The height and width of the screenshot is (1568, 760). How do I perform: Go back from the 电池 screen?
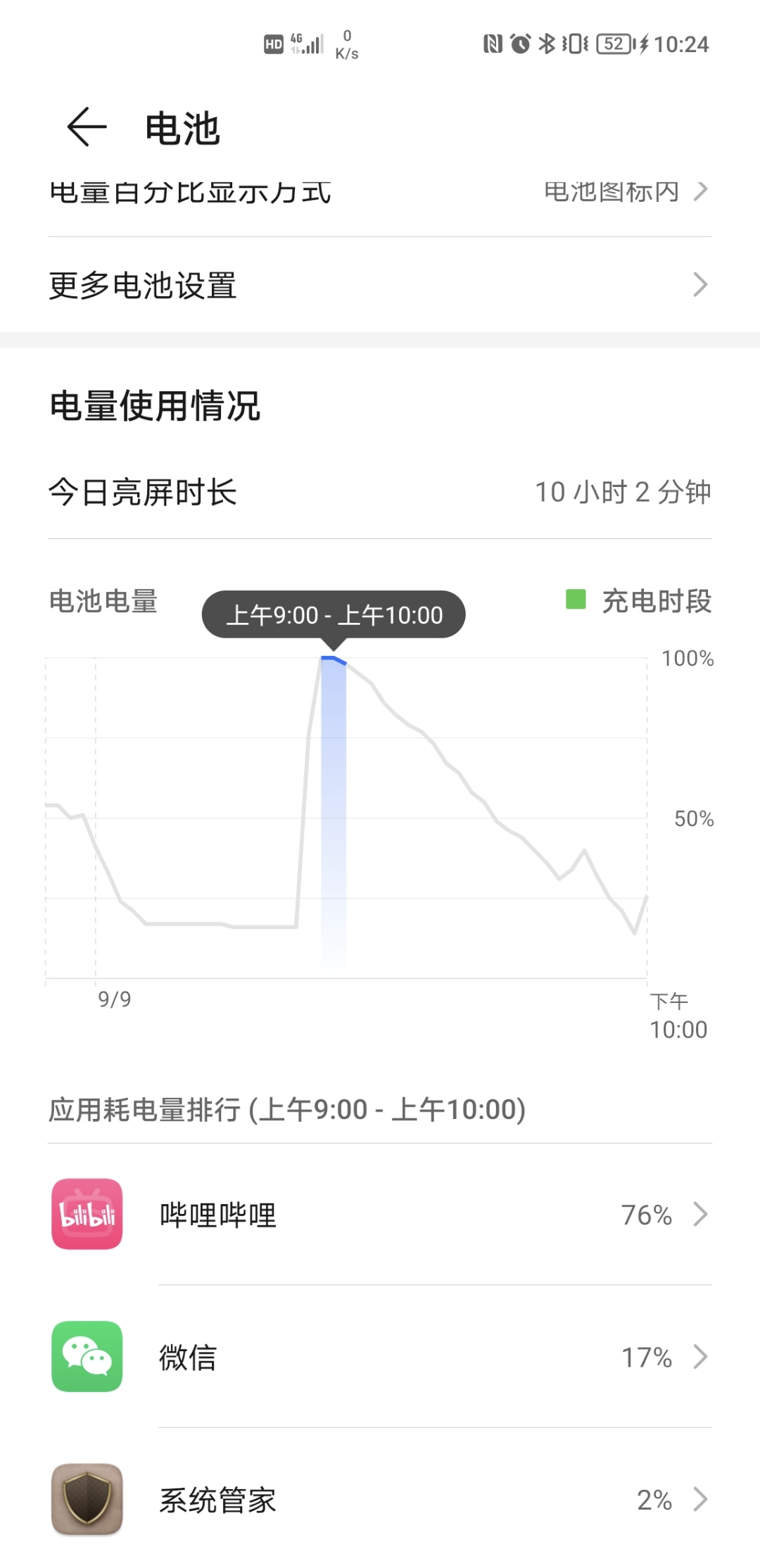pyautogui.click(x=87, y=127)
